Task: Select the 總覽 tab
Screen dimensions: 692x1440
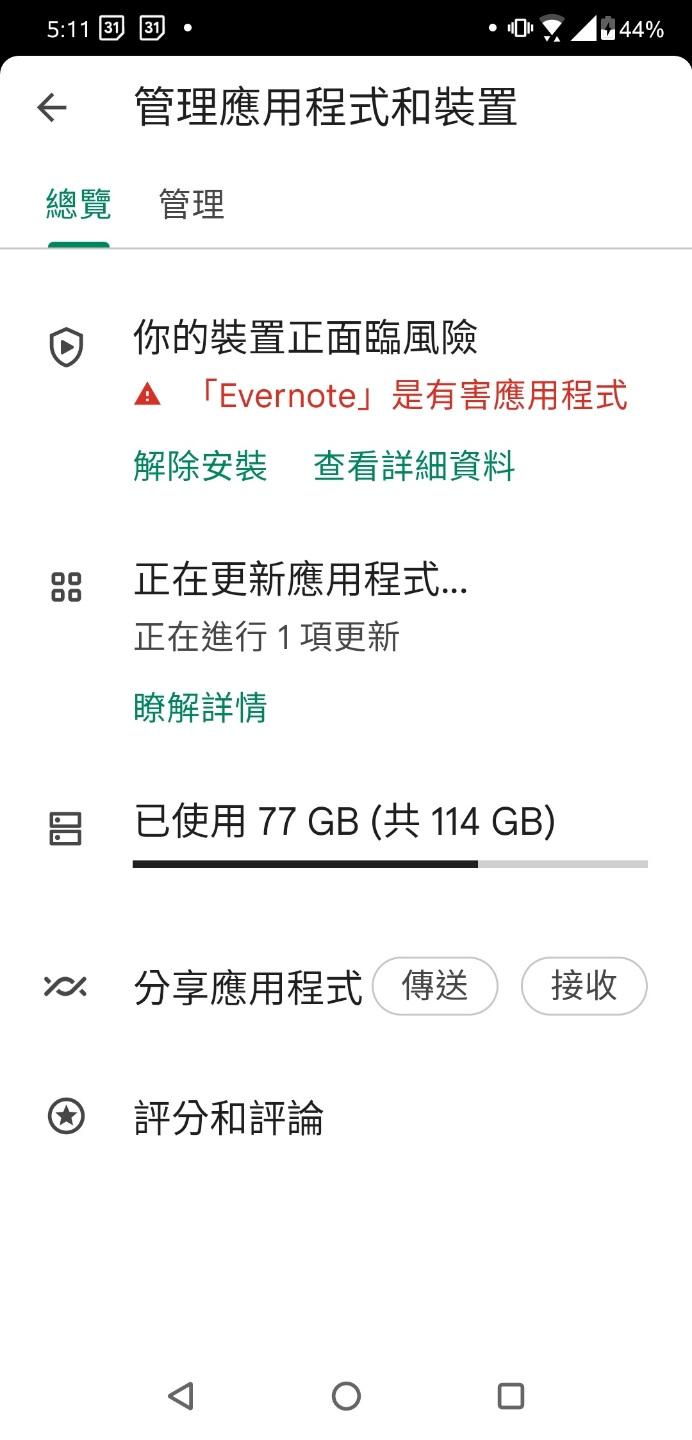Action: 79,204
